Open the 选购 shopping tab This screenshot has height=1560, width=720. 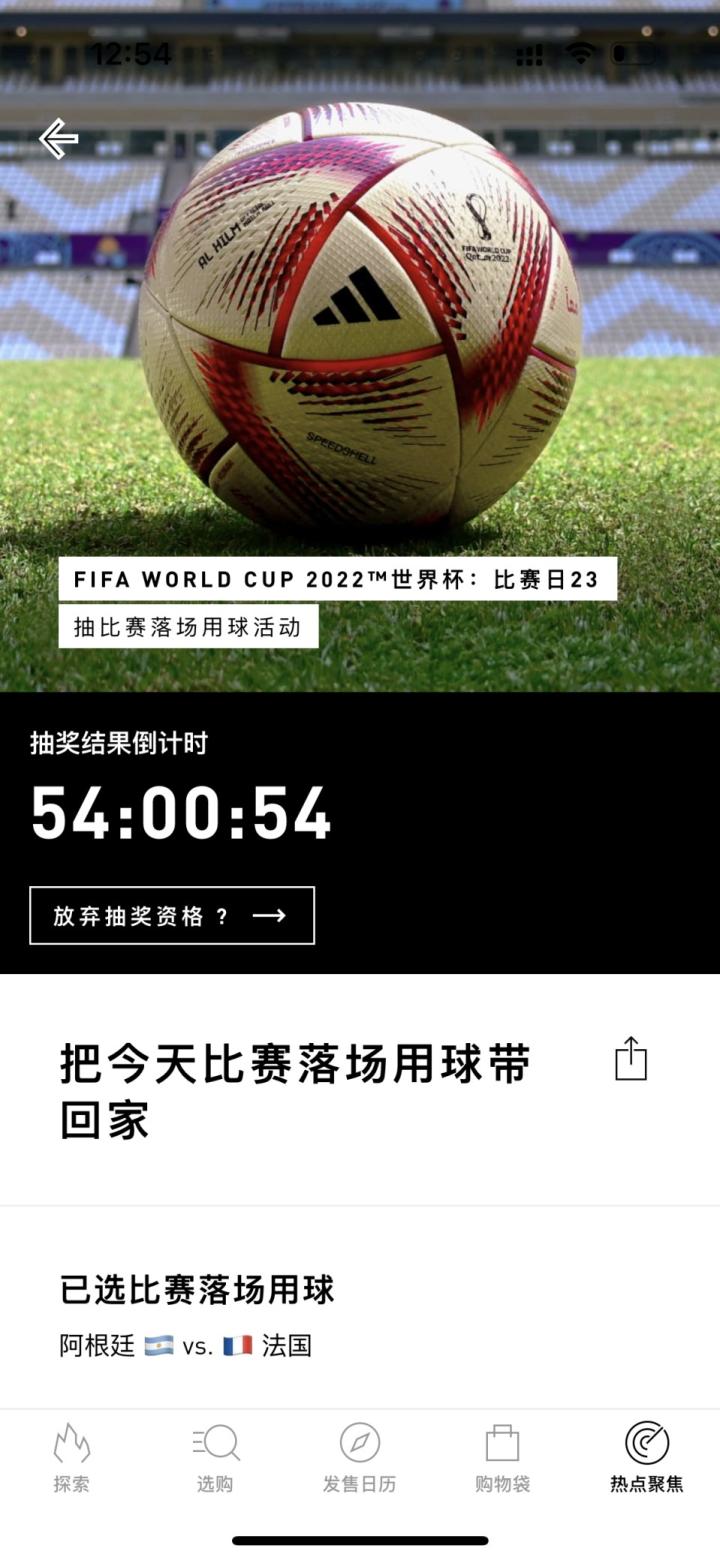click(215, 1458)
